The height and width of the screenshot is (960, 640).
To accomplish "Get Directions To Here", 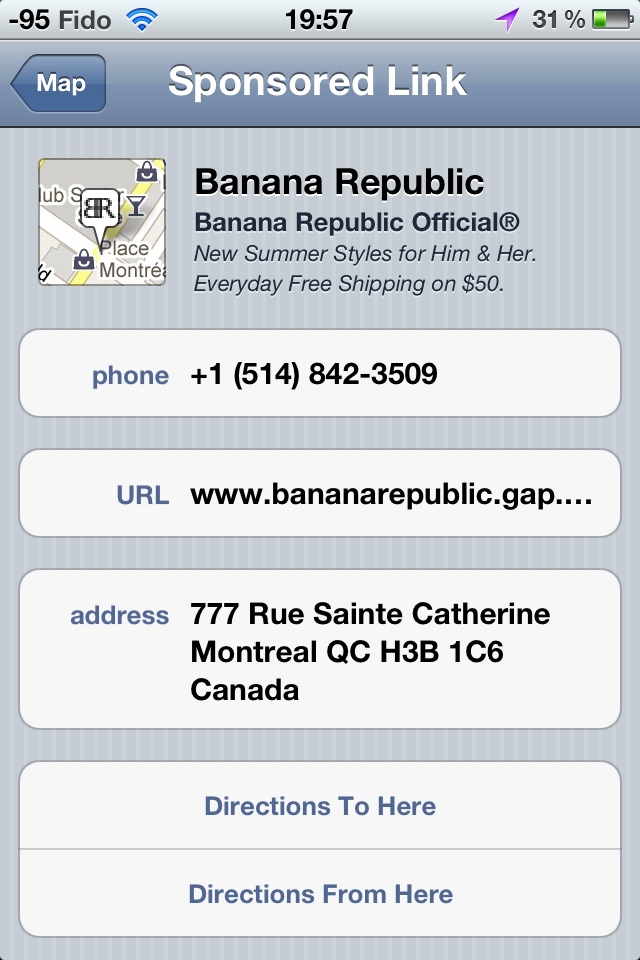I will coord(320,806).
